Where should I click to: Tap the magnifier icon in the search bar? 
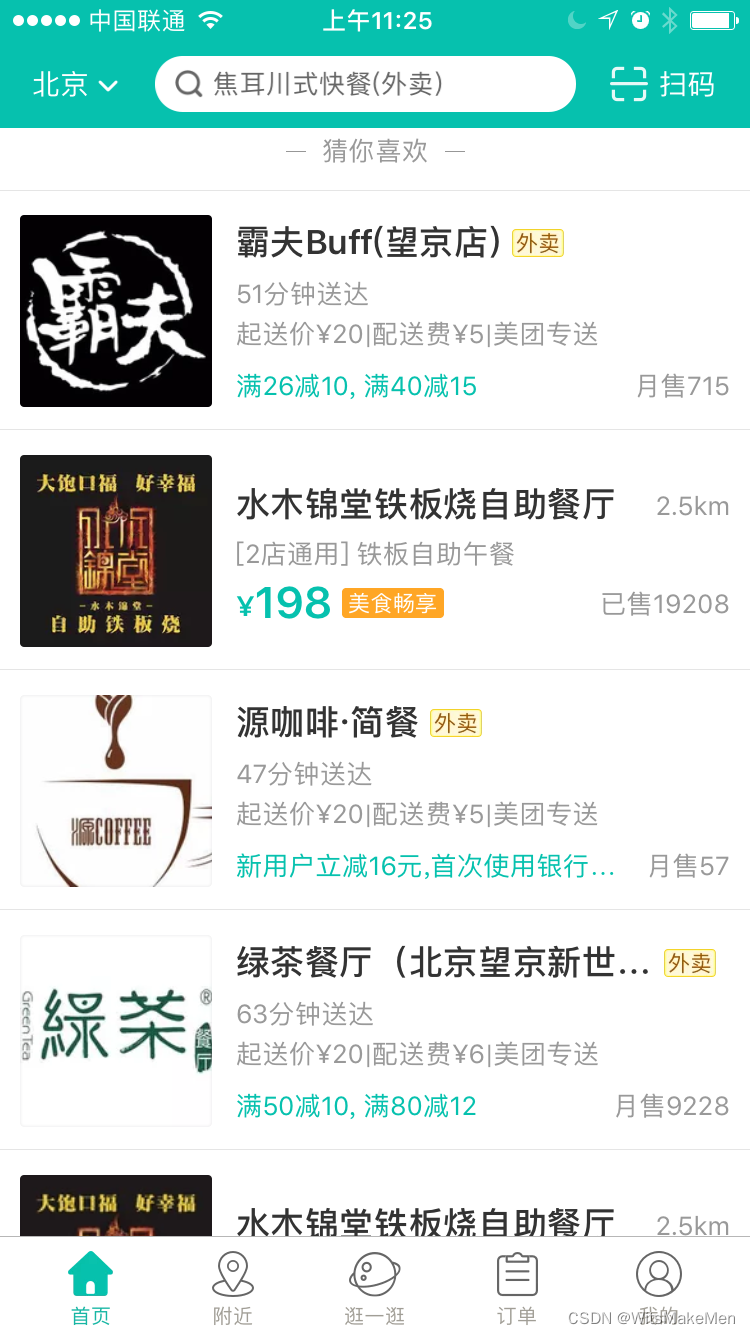point(188,84)
